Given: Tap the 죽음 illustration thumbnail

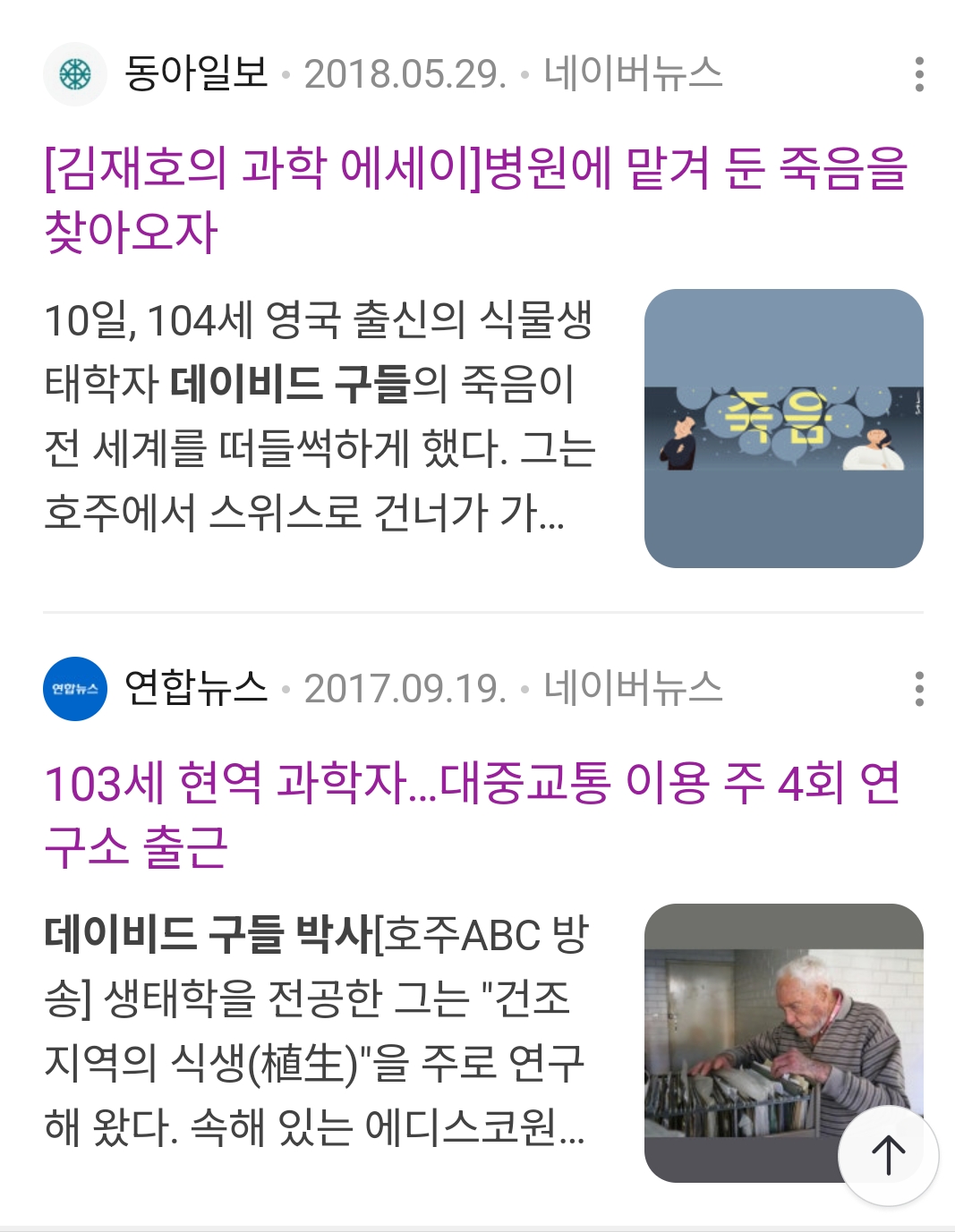Looking at the screenshot, I should click(x=783, y=428).
